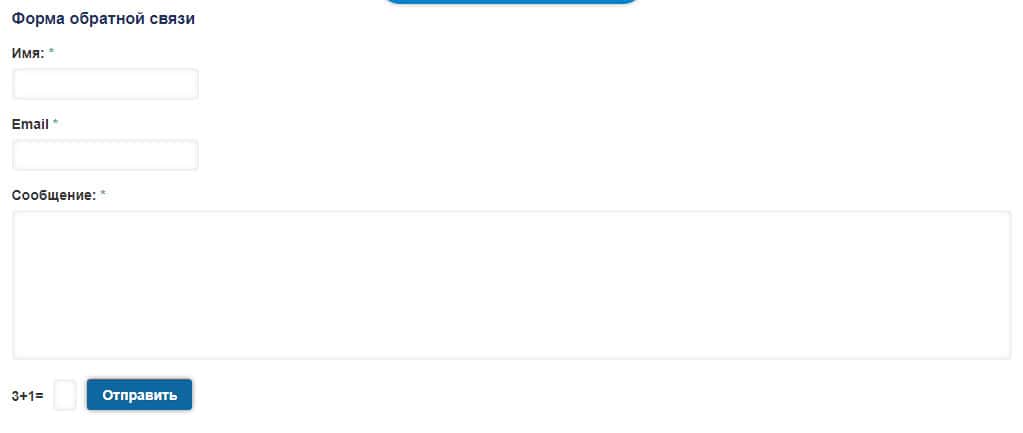Tap the Имя name field

click(105, 84)
